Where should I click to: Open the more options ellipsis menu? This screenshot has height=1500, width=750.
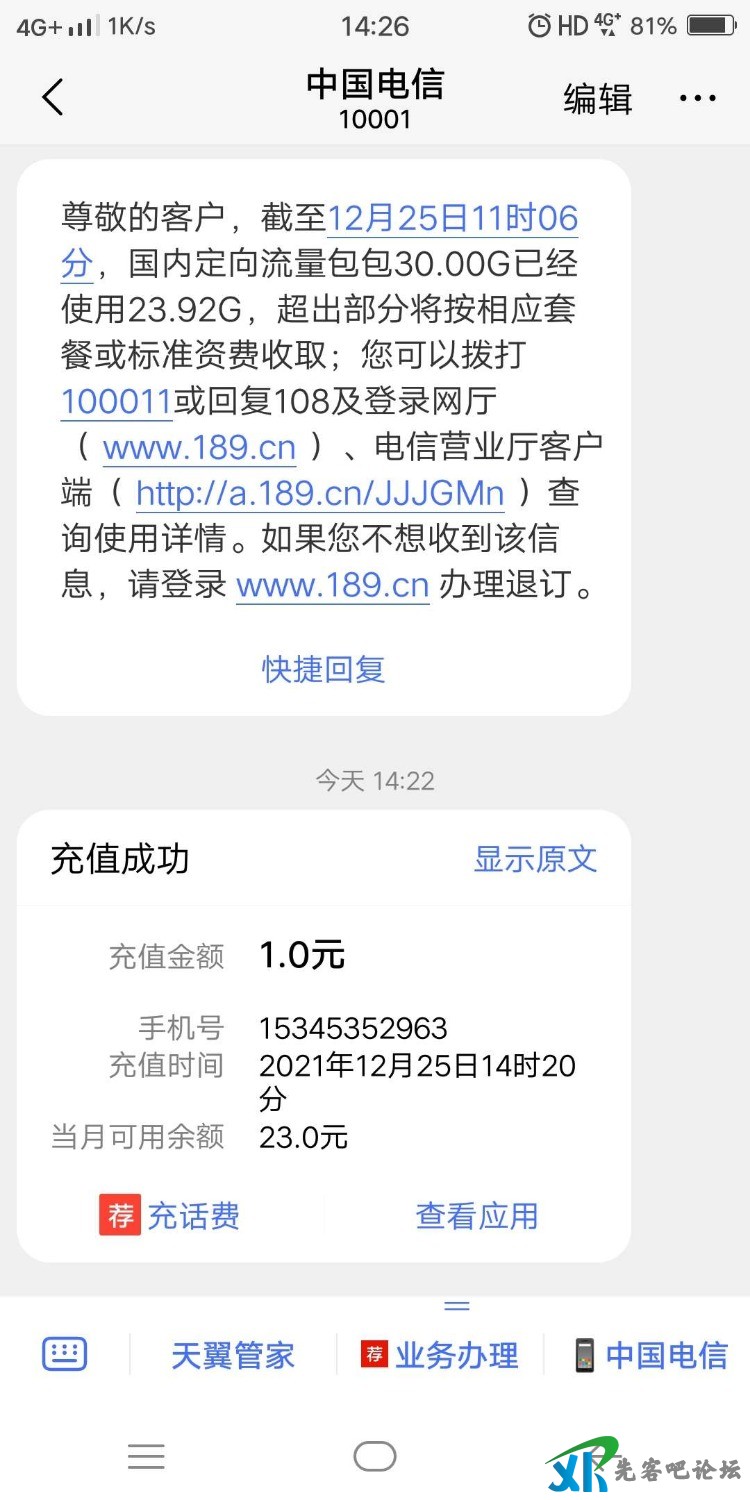coord(697,97)
